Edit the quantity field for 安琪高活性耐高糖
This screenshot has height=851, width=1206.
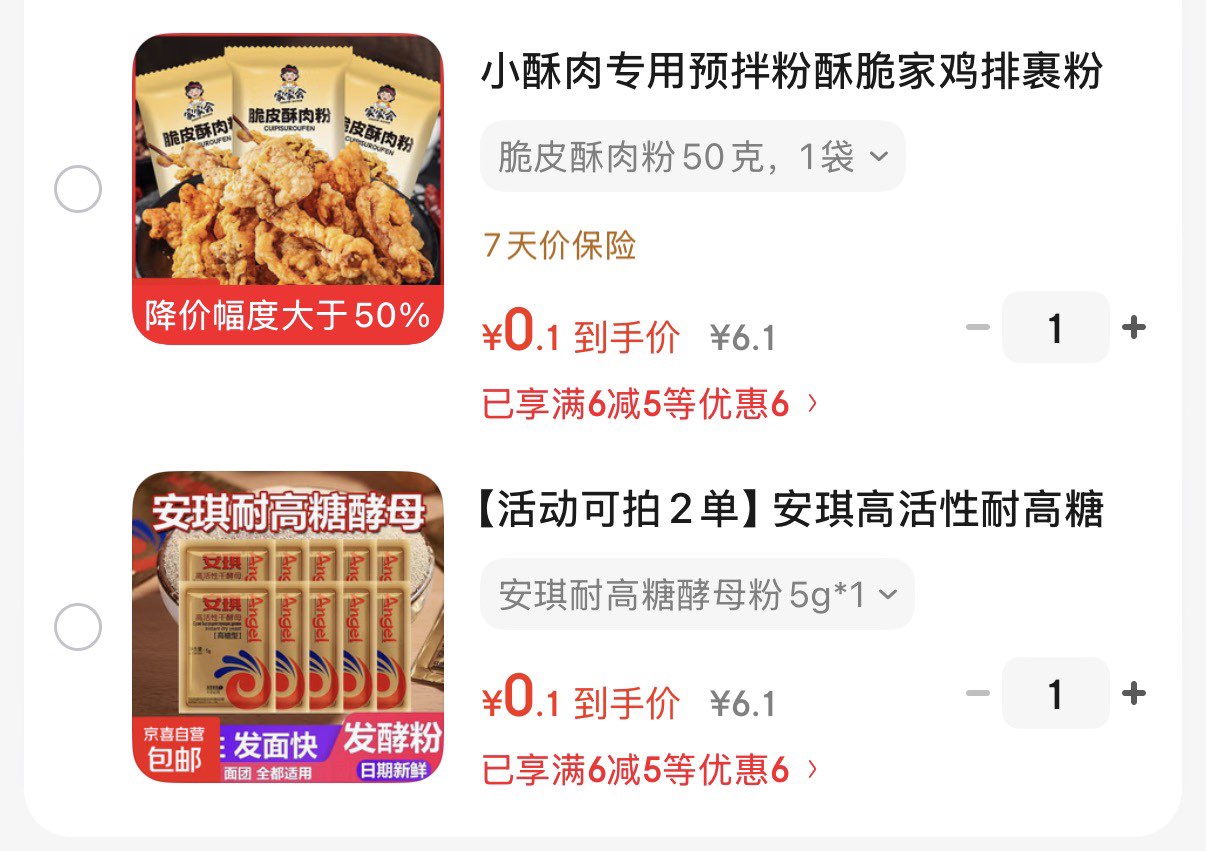1055,694
